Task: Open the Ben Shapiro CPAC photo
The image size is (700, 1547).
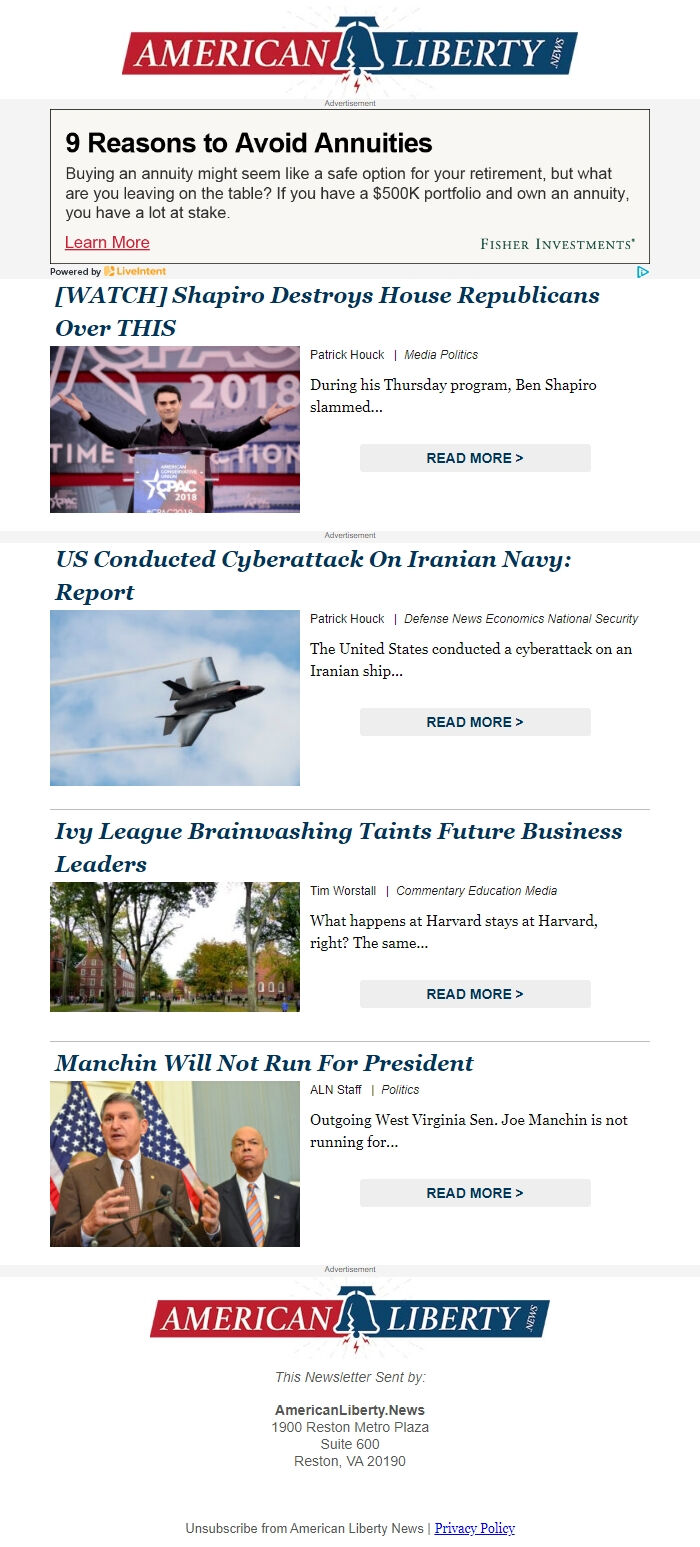Action: coord(175,429)
